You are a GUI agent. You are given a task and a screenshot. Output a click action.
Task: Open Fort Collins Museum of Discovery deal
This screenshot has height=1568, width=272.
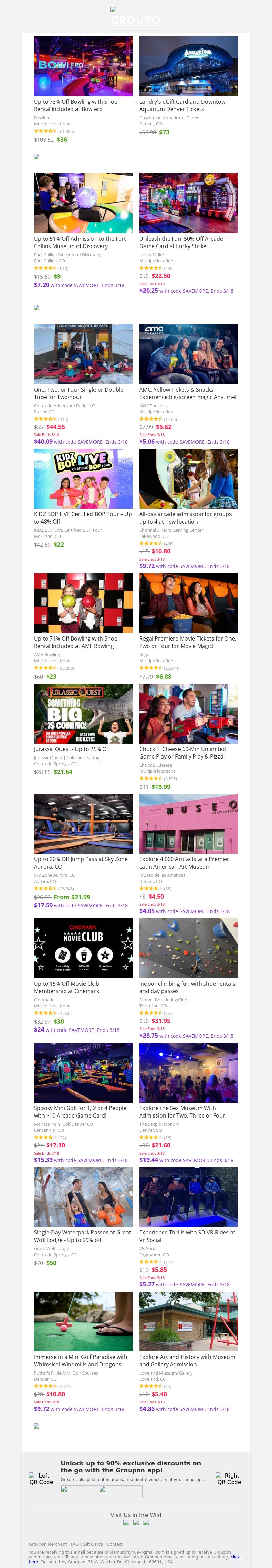pyautogui.click(x=83, y=203)
